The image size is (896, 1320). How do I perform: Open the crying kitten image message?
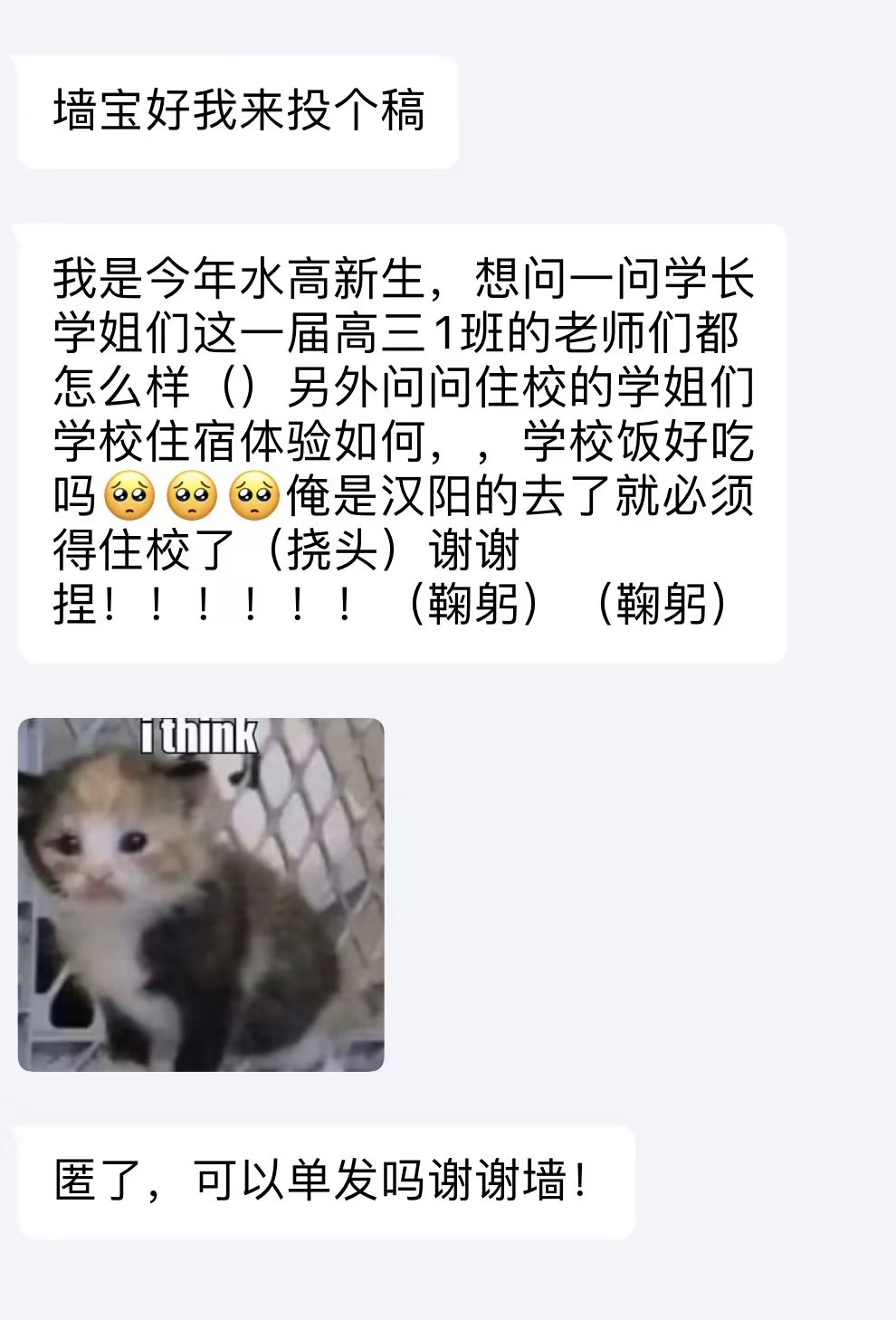[201, 894]
